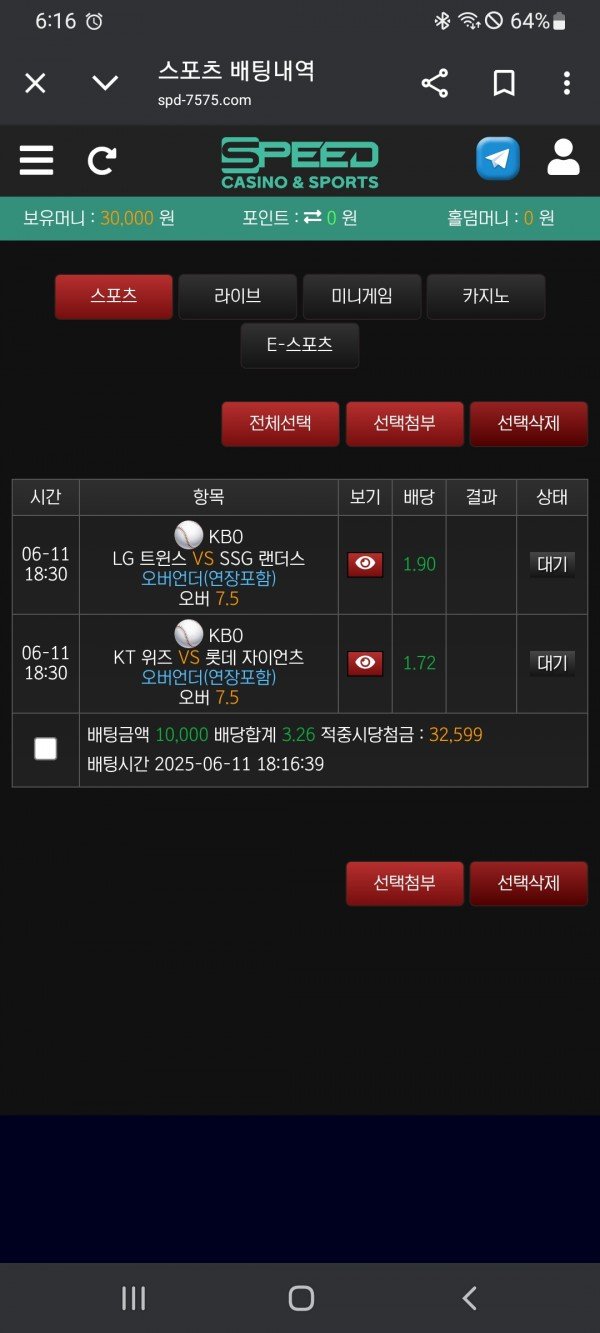Tap the 전체선택 button
The width and height of the screenshot is (600, 1333).
(x=281, y=424)
